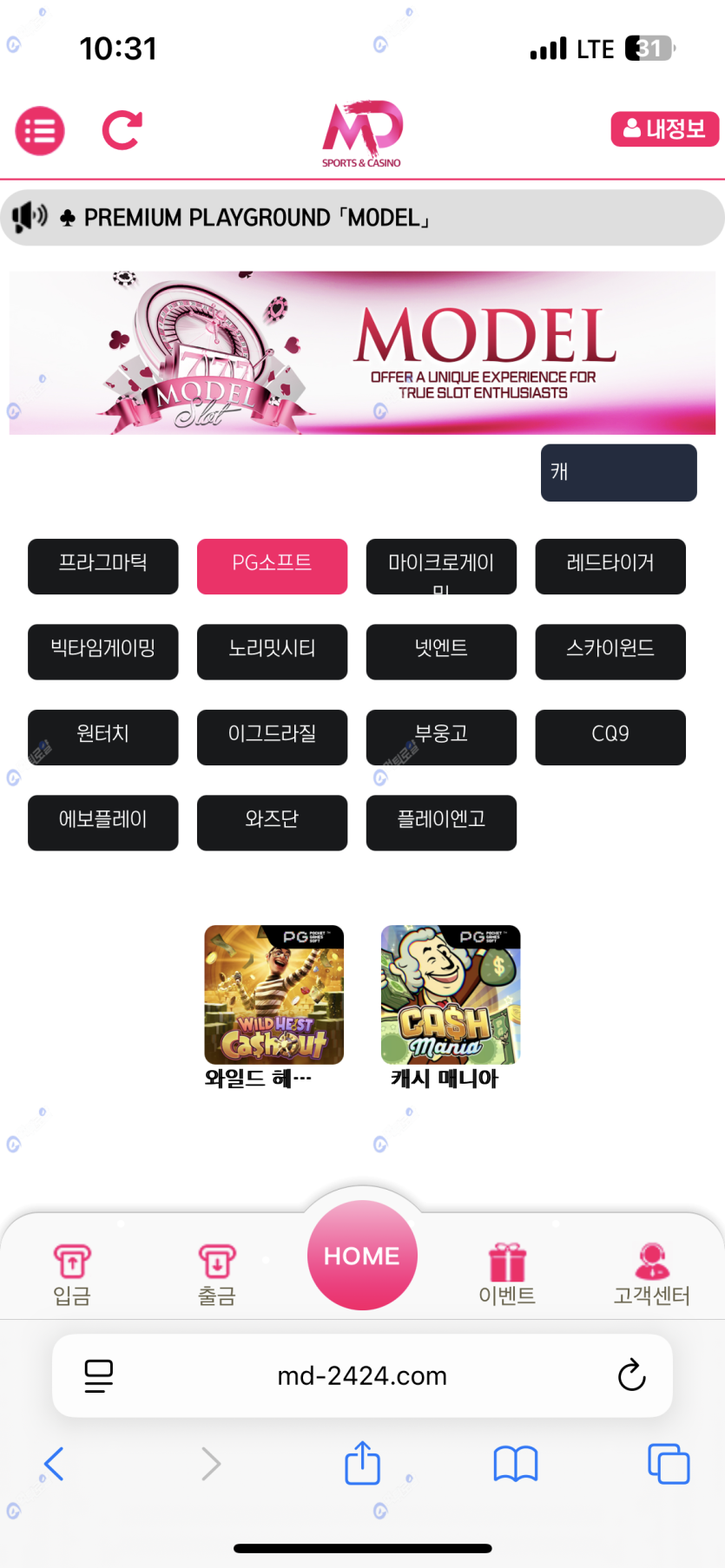Tap the pink refresh icon

(x=122, y=130)
